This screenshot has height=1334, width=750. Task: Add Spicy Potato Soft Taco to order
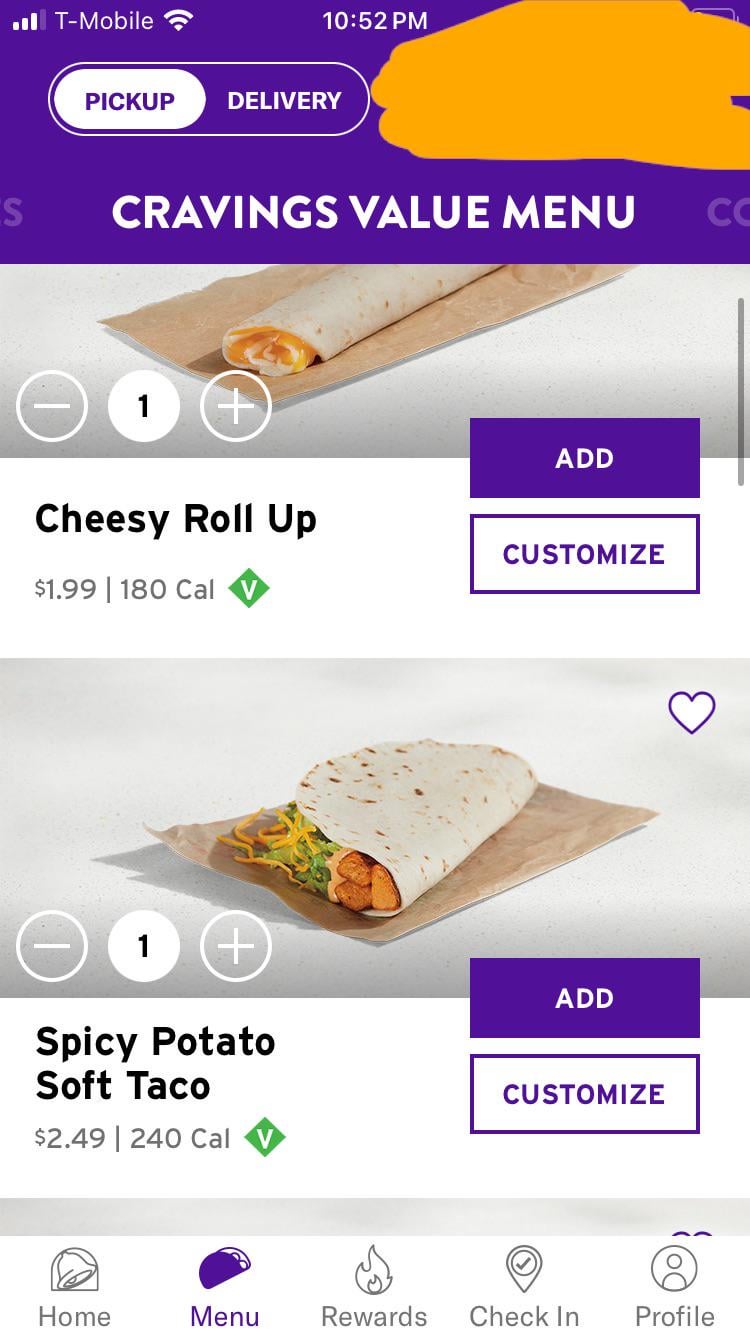pos(584,998)
